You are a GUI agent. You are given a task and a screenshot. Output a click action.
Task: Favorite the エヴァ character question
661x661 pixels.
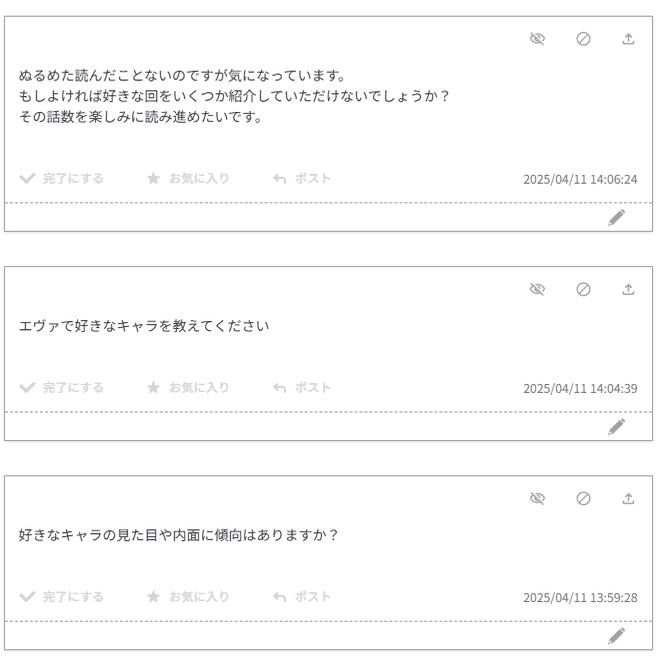coord(188,387)
